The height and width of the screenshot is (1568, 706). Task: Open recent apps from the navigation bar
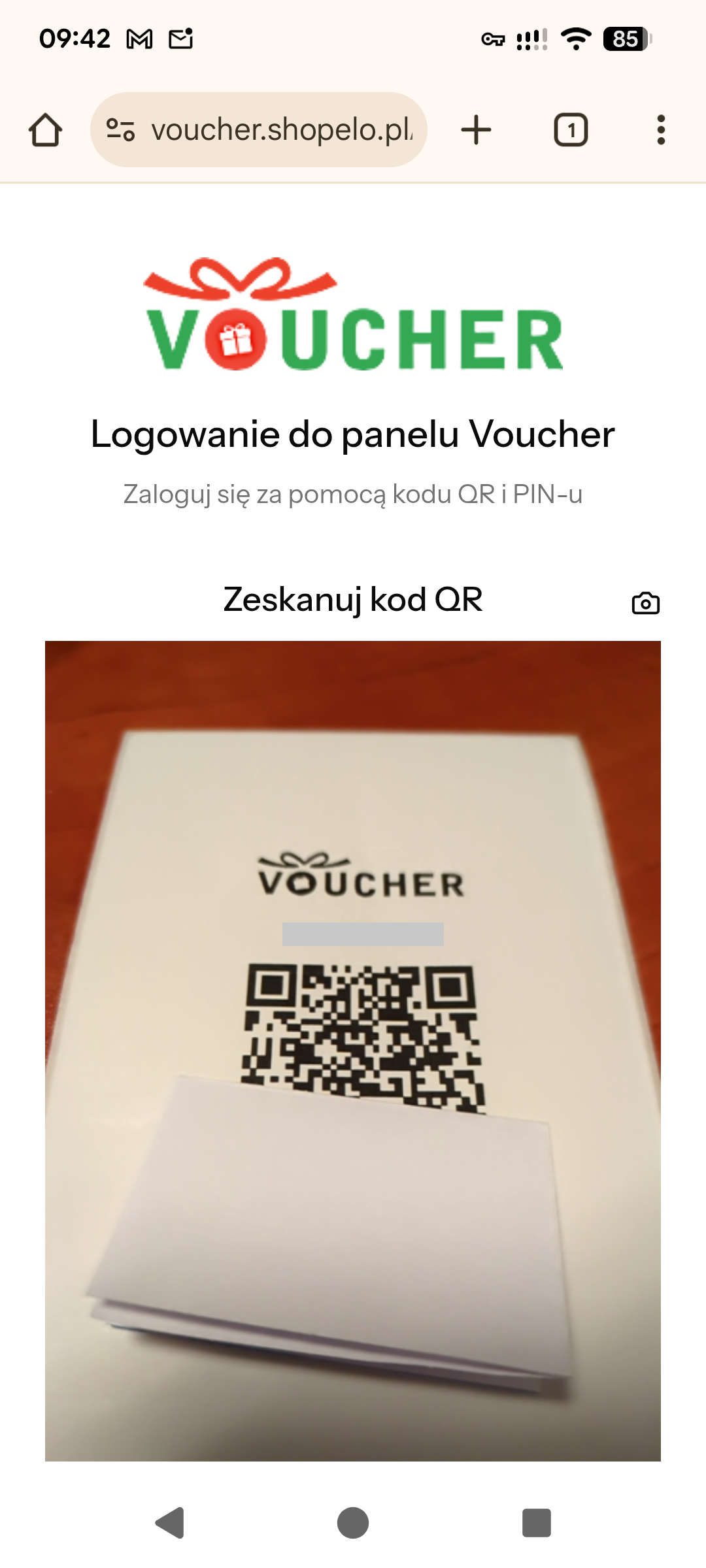pos(536,1523)
